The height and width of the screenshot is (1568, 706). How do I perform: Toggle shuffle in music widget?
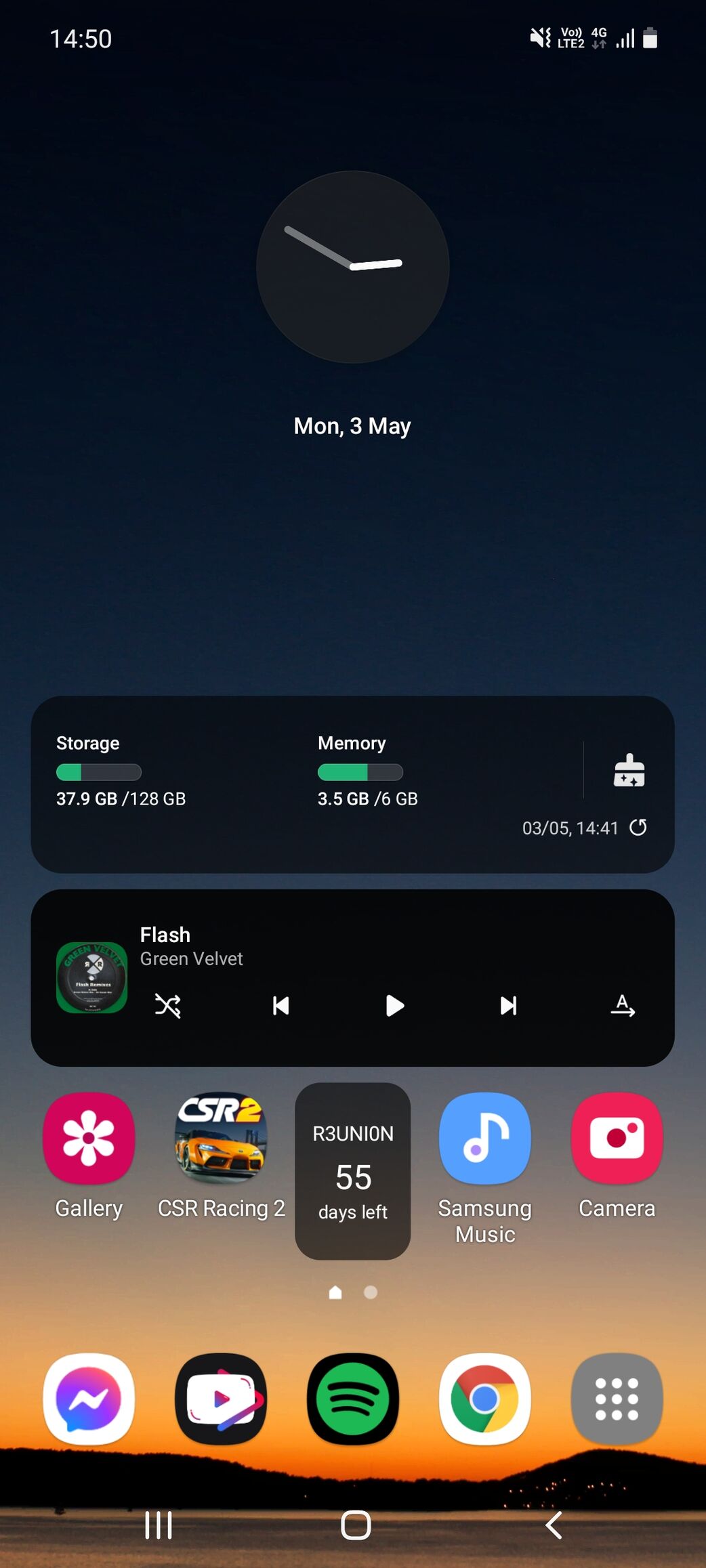(x=167, y=1006)
